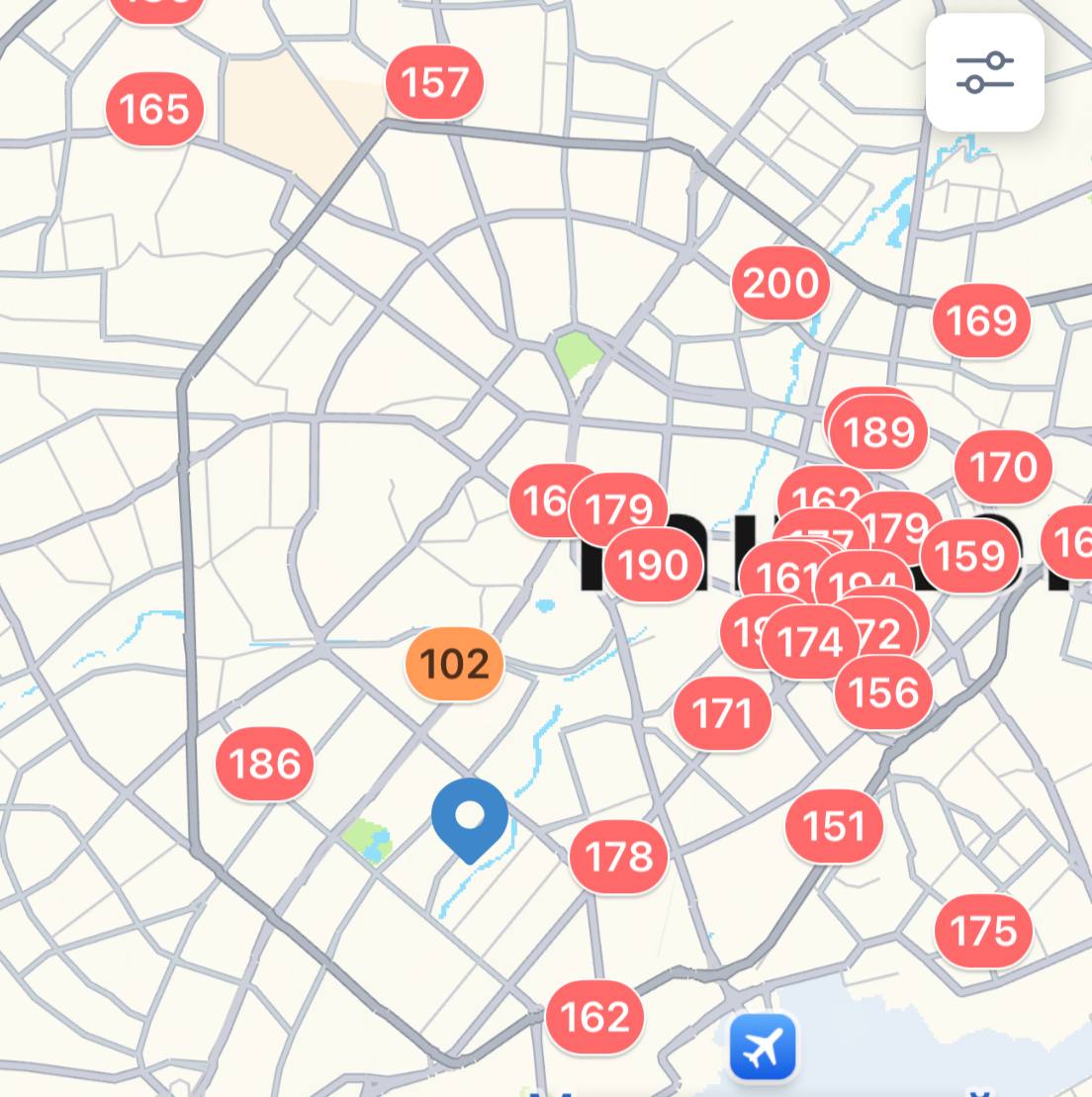Select the 159 station marker
Screen dimensions: 1092x1097
(x=969, y=556)
